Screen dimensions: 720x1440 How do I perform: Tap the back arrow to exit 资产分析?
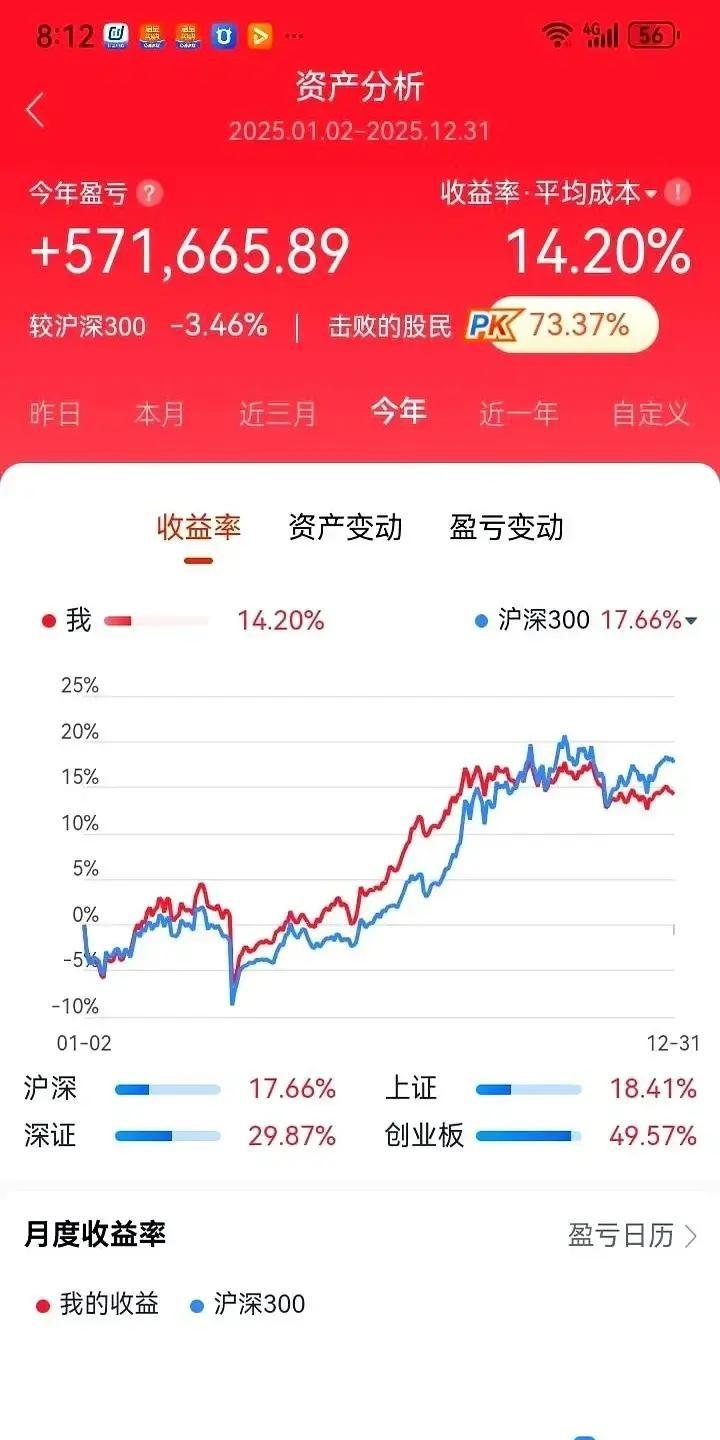[34, 110]
